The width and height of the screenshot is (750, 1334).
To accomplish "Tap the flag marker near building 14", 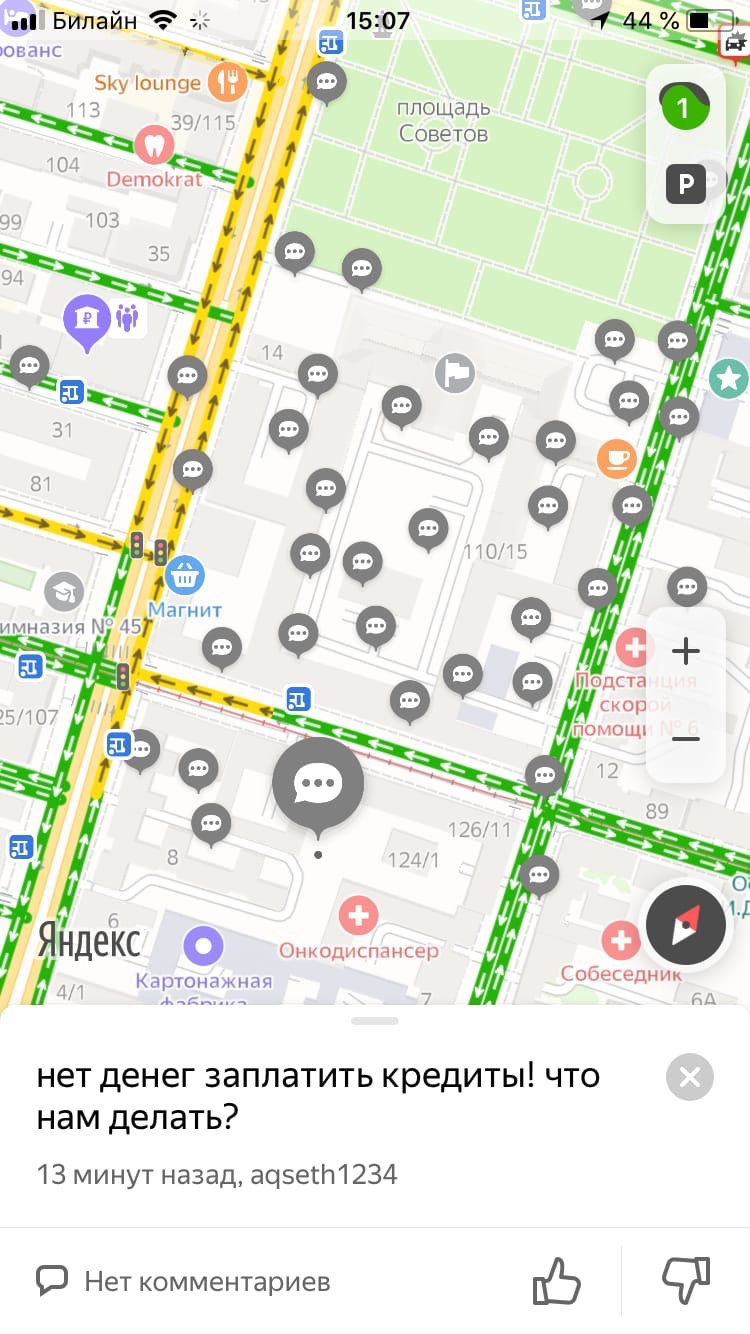I will (455, 373).
